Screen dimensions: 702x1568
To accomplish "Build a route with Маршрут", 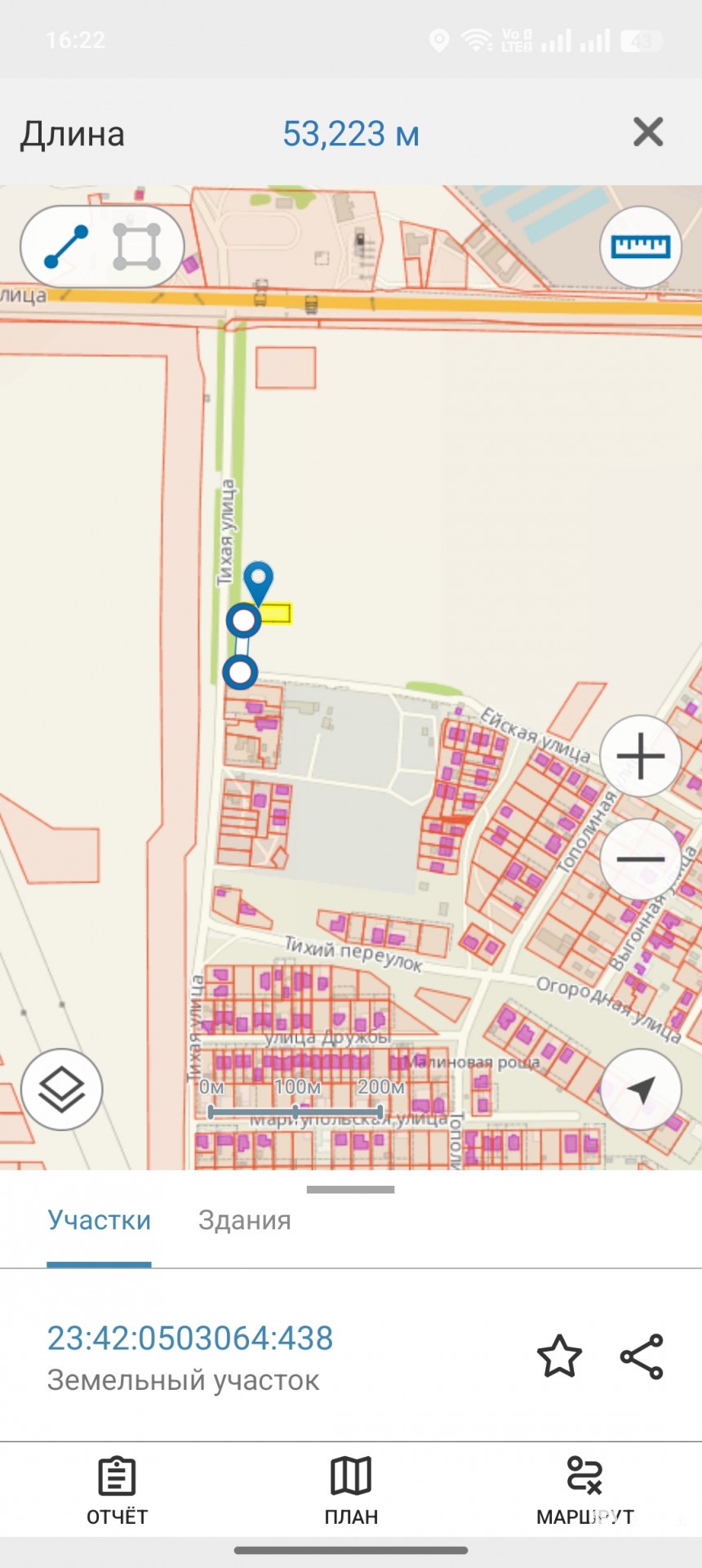I will tap(584, 1490).
